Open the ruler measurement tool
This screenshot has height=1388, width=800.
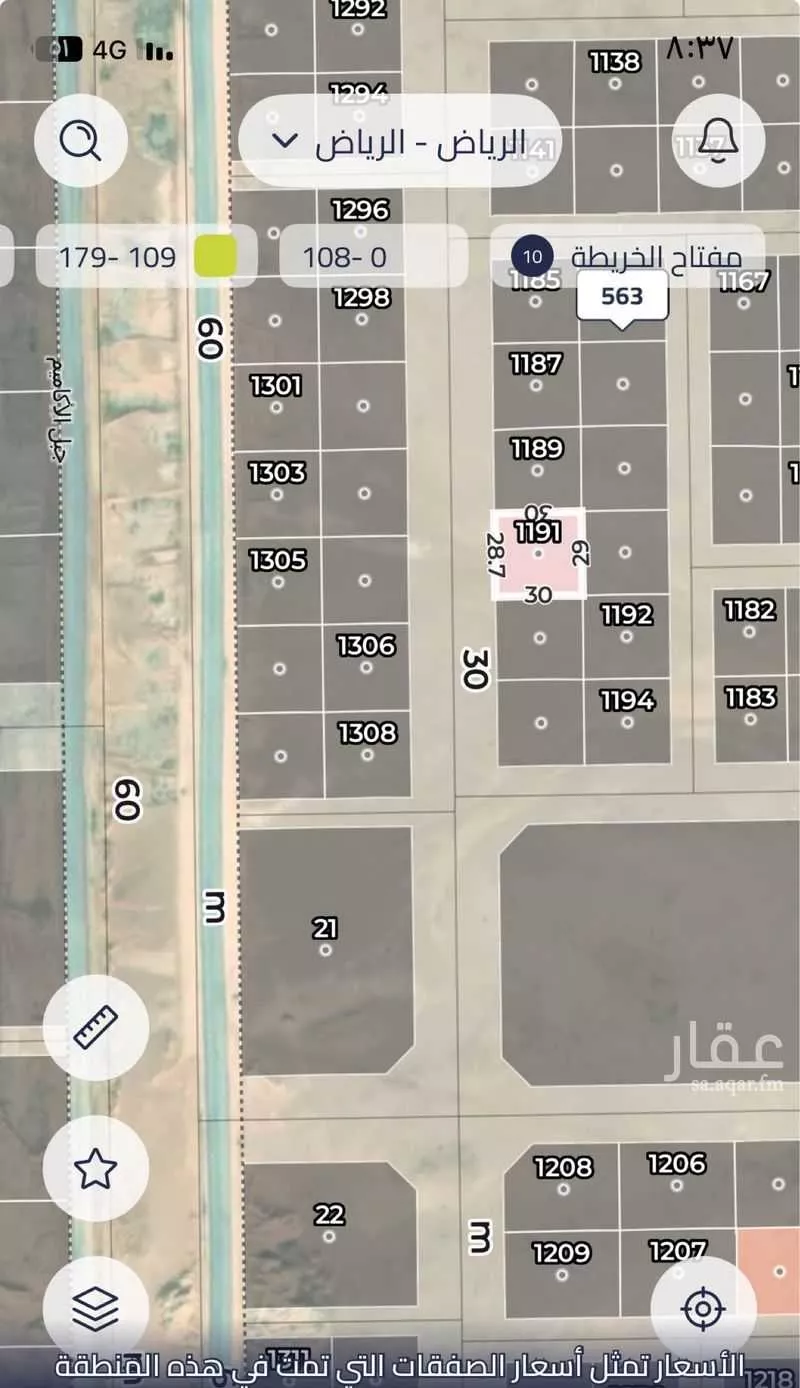[96, 1024]
